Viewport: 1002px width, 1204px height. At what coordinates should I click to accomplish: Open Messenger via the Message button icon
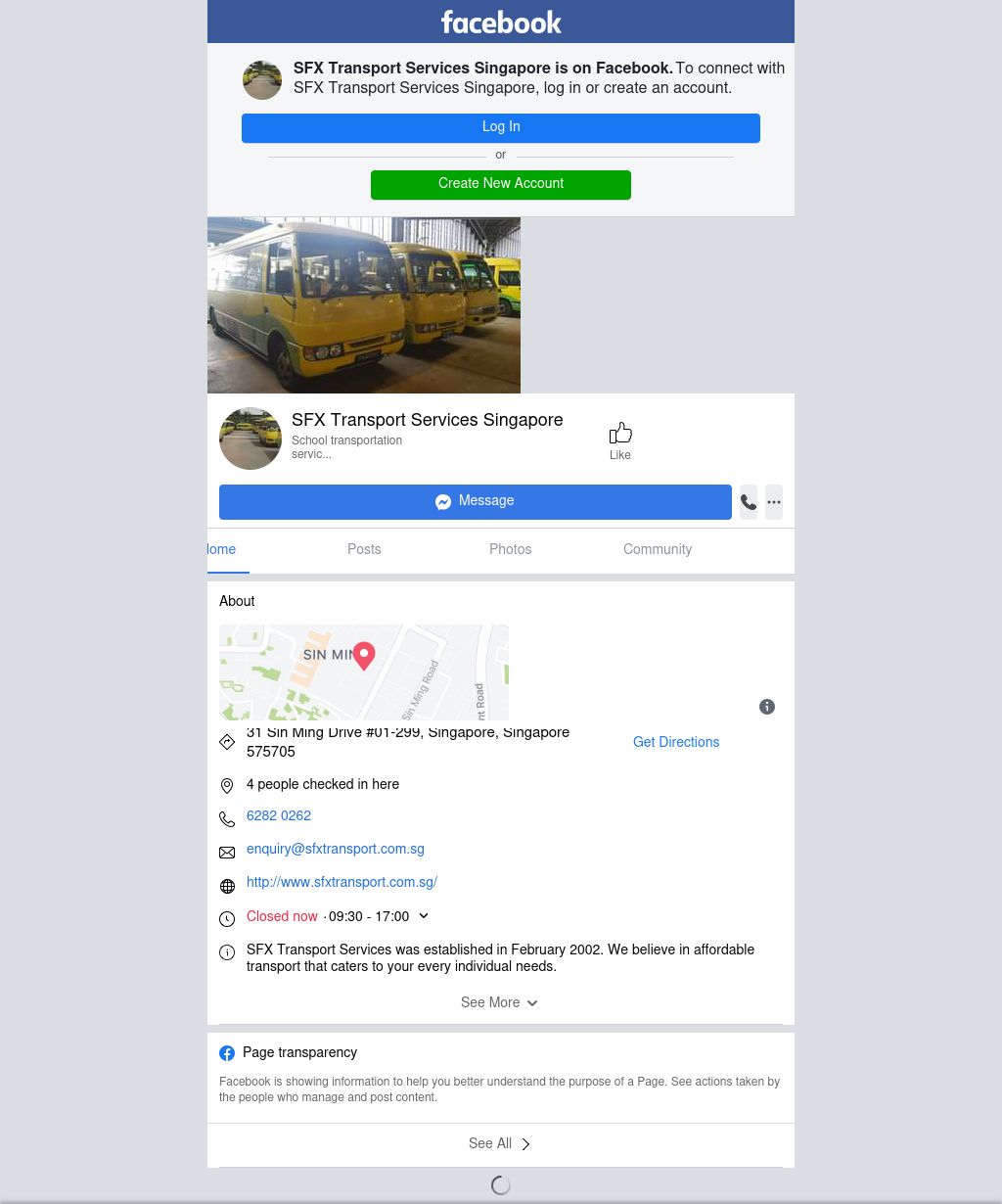click(443, 501)
